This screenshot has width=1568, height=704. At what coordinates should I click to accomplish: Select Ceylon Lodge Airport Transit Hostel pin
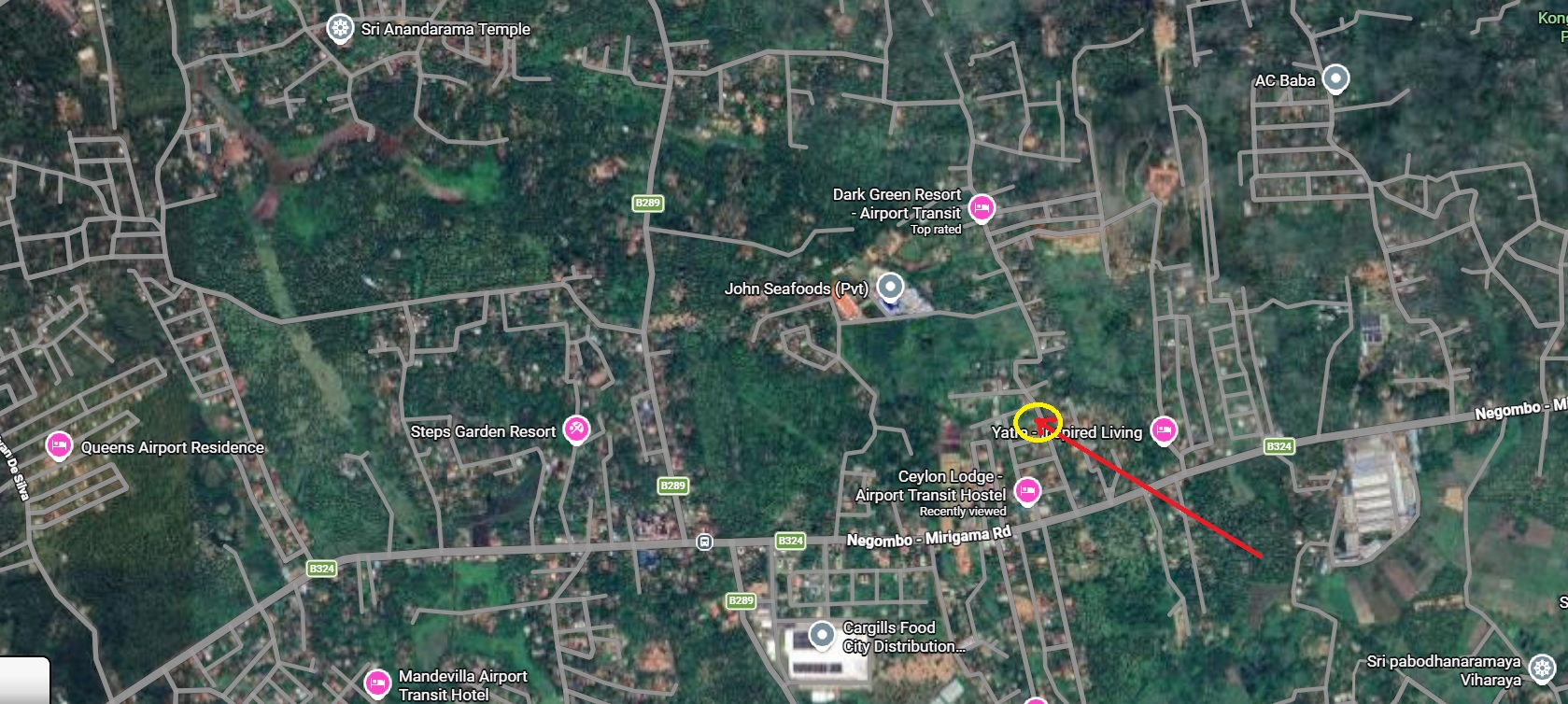[1027, 490]
